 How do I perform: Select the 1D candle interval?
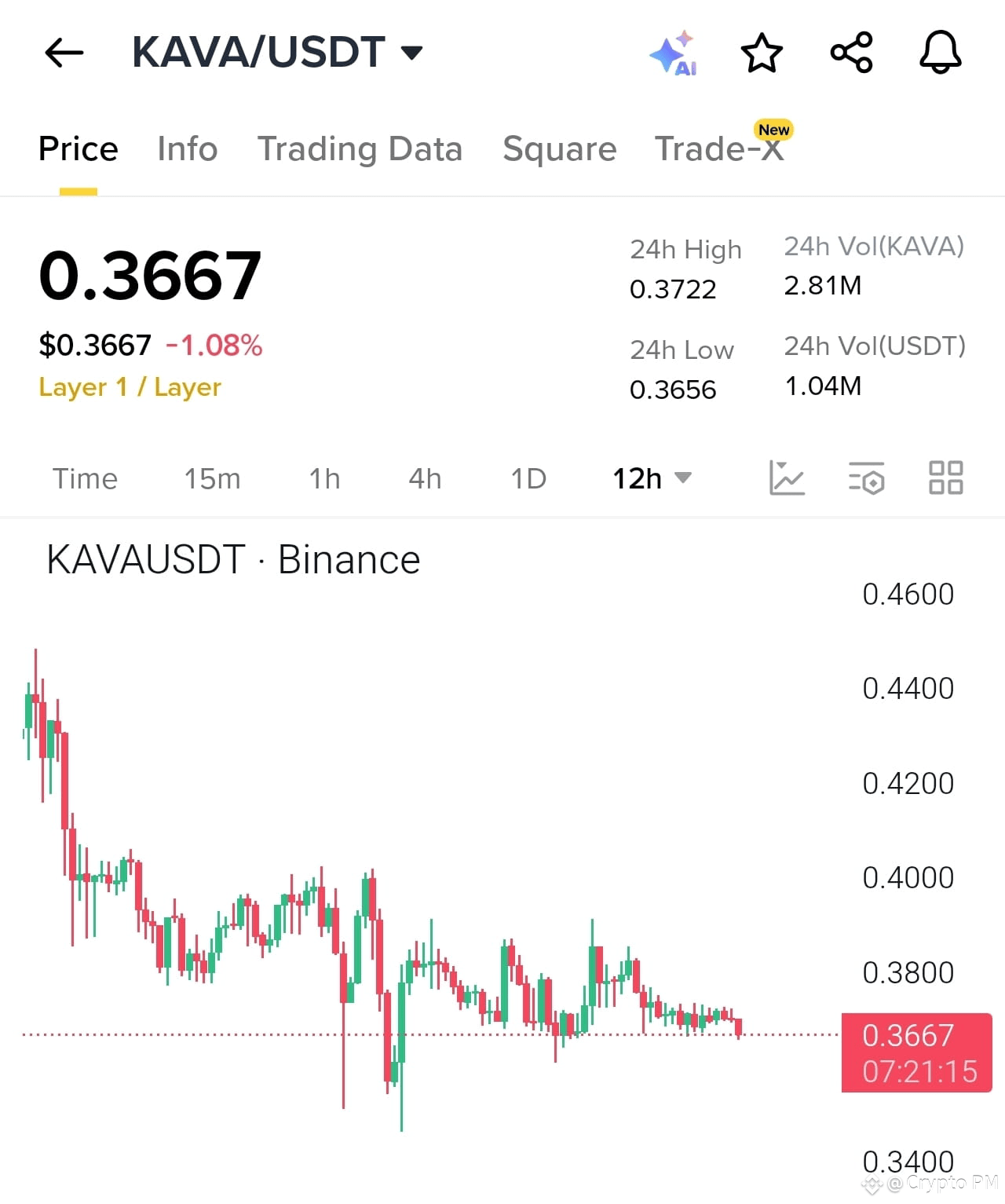528,478
